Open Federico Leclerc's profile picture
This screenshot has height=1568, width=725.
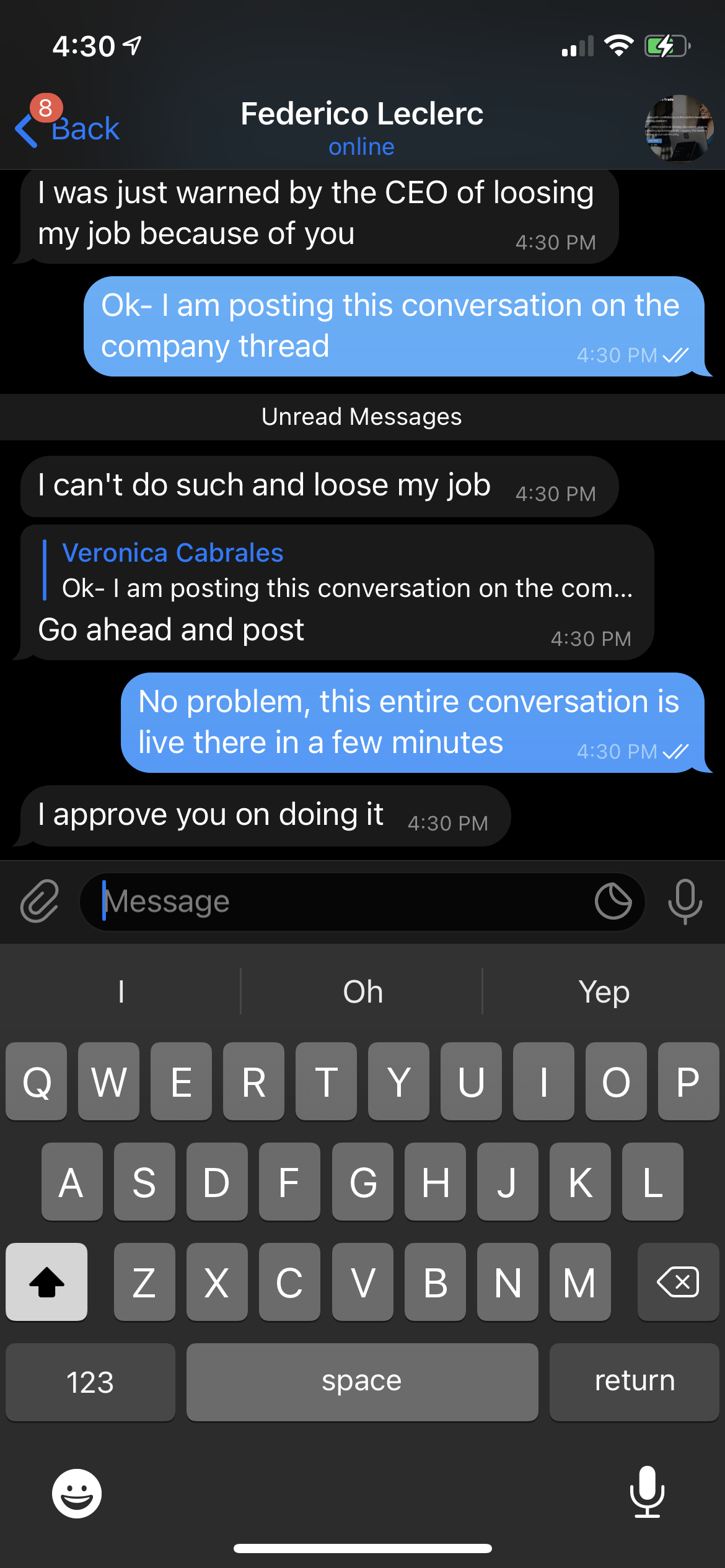(x=679, y=128)
